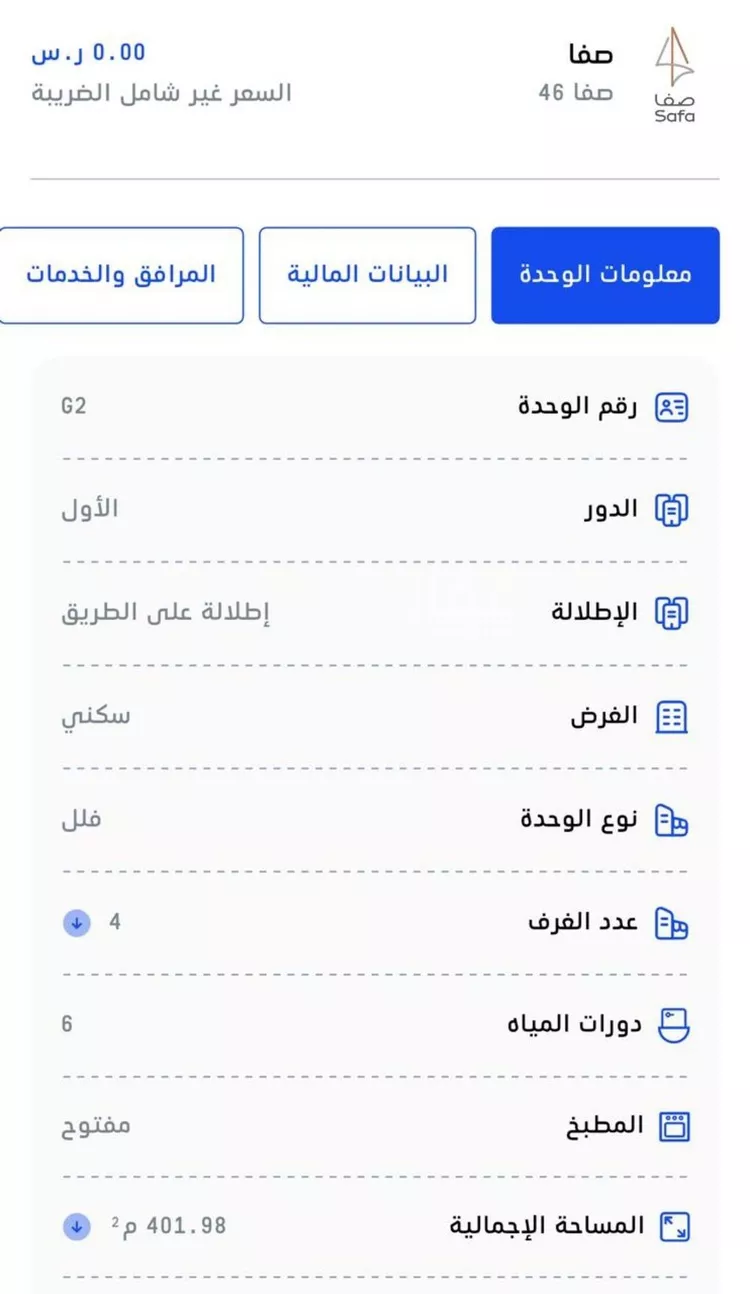Click the مفتوح kitchen value
The height and width of the screenshot is (1294, 750).
[x=96, y=1126]
